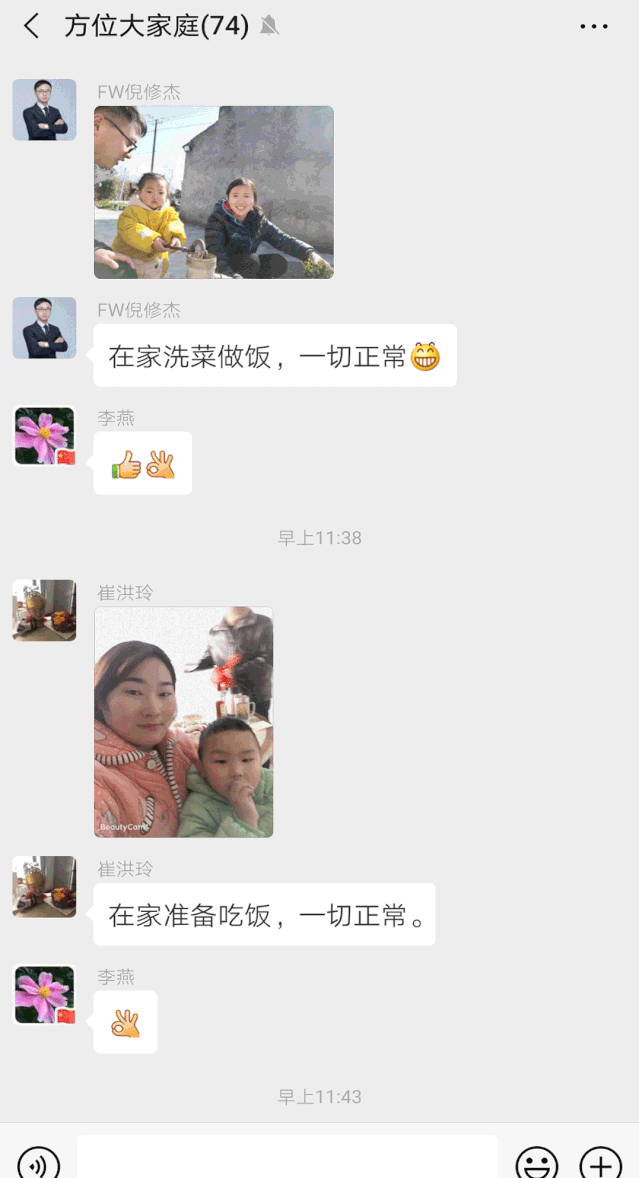Open FW倪修杰's avatar beside the photo

click(44, 110)
